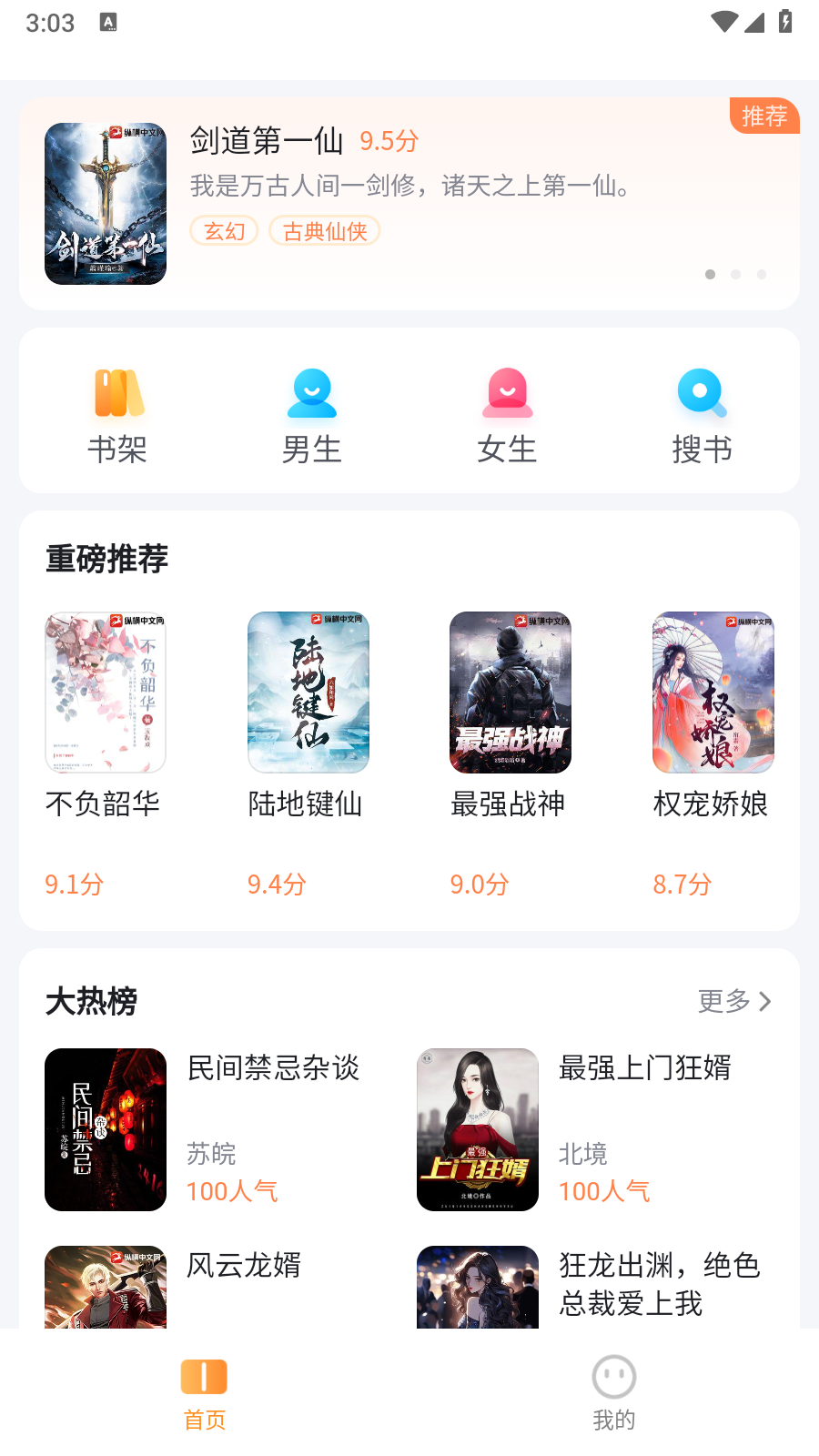
Task: Select the 玄幻 category tag
Action: point(223,231)
